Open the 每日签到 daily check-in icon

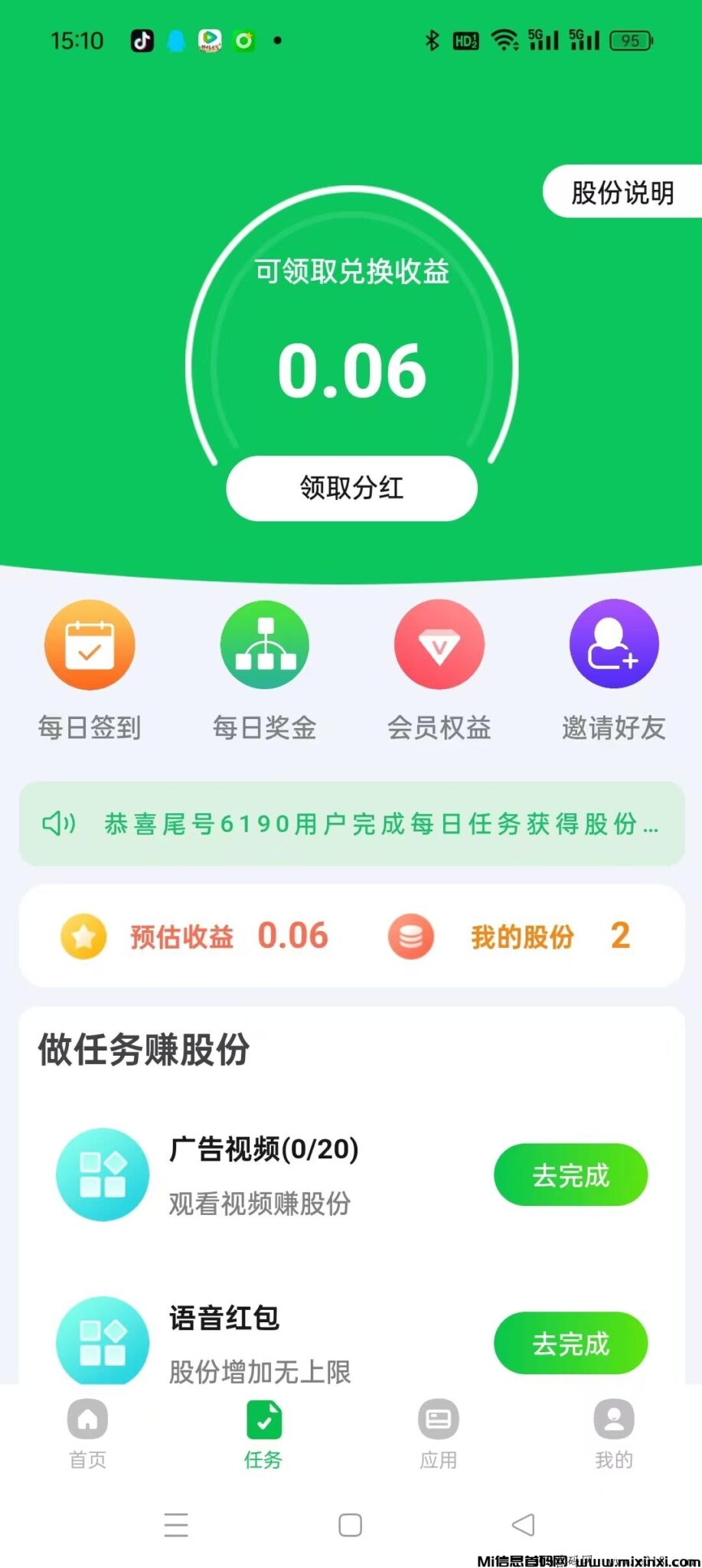point(89,644)
